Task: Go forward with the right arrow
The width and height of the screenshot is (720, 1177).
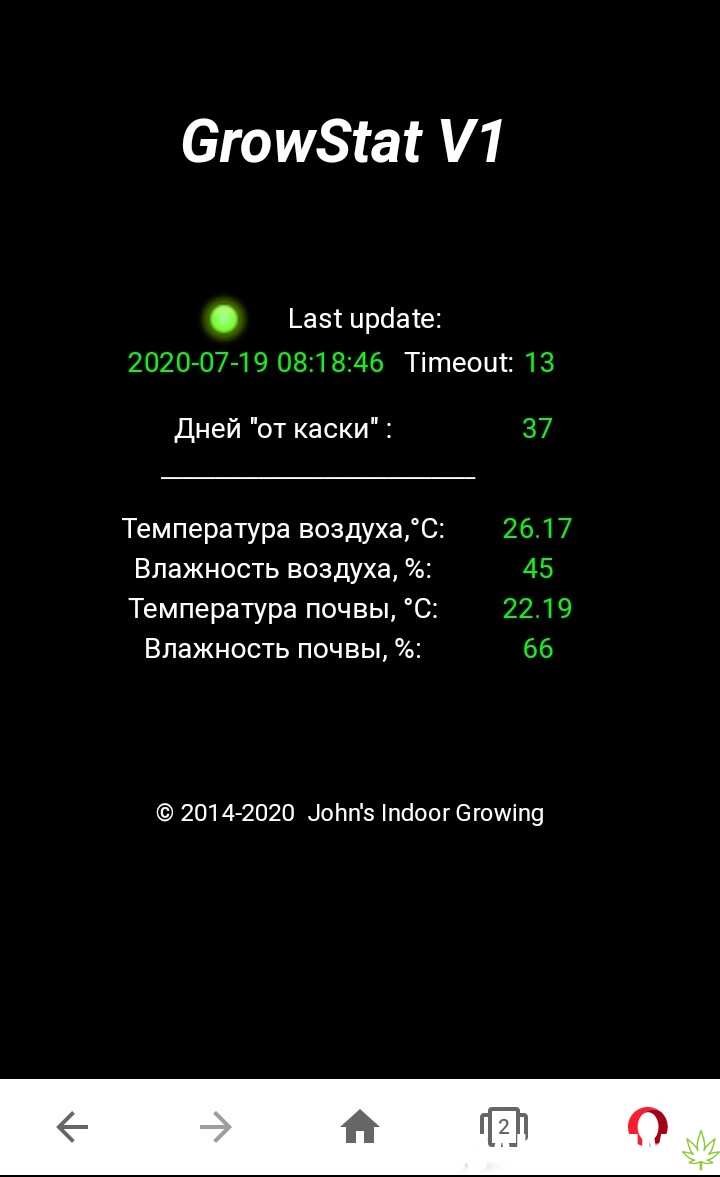Action: (216, 1127)
